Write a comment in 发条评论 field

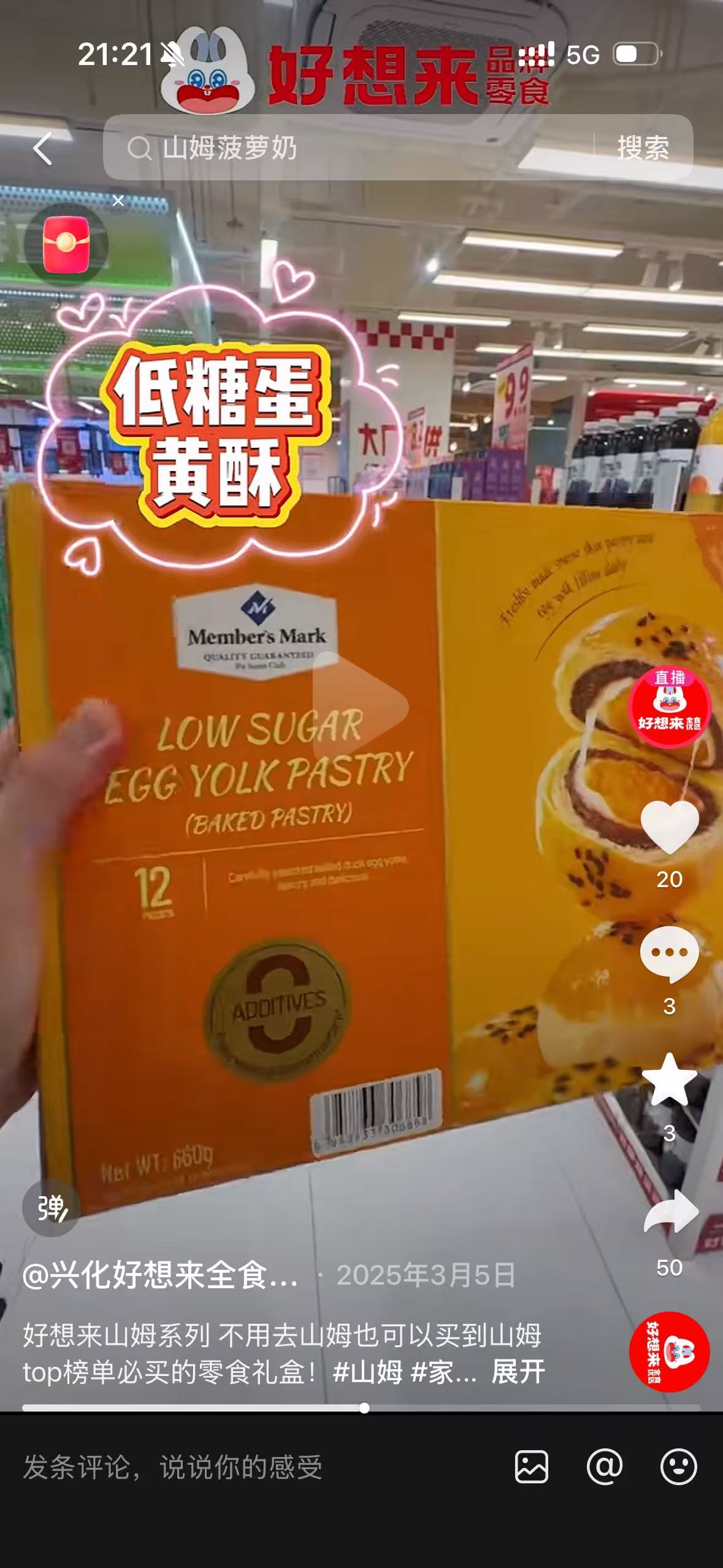pyautogui.click(x=245, y=1467)
